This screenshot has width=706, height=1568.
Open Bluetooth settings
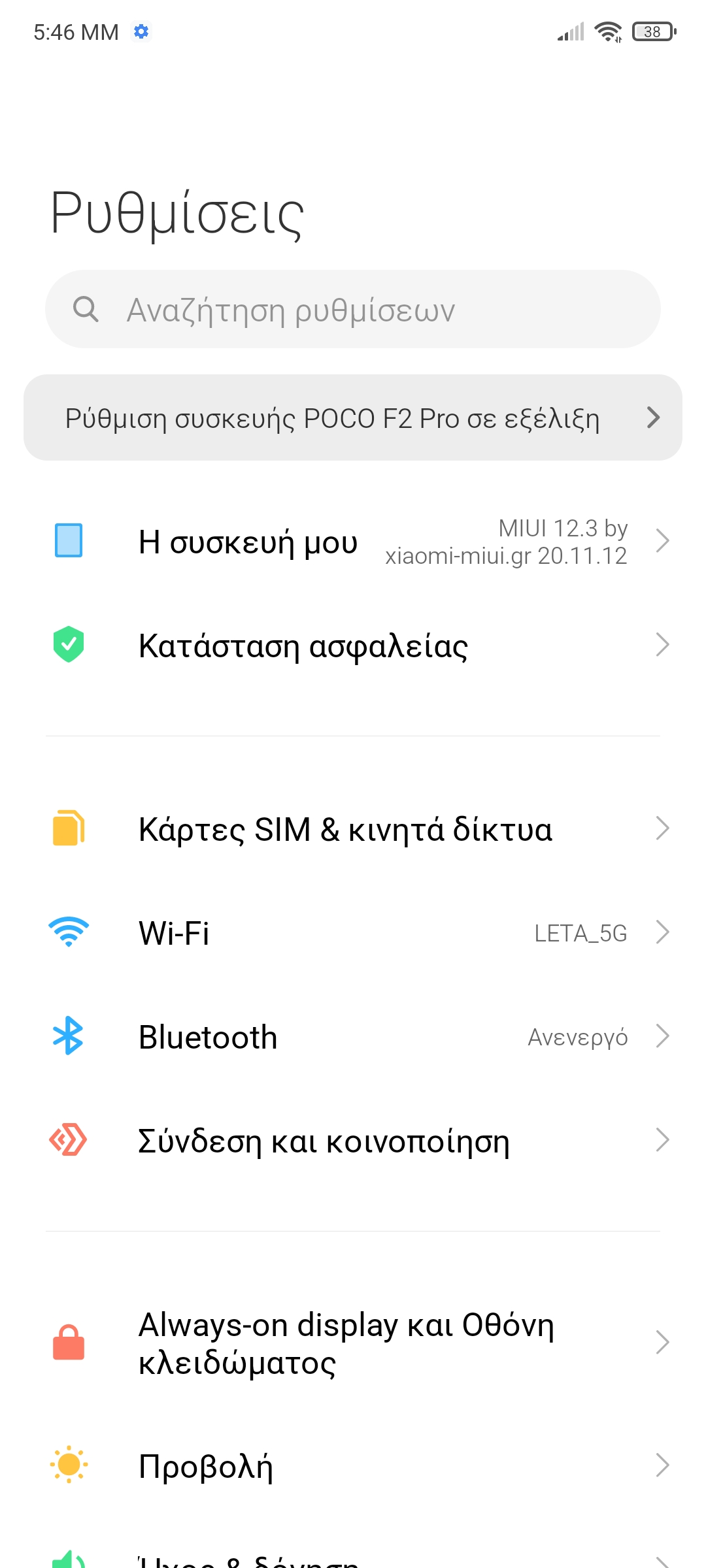(x=353, y=1037)
